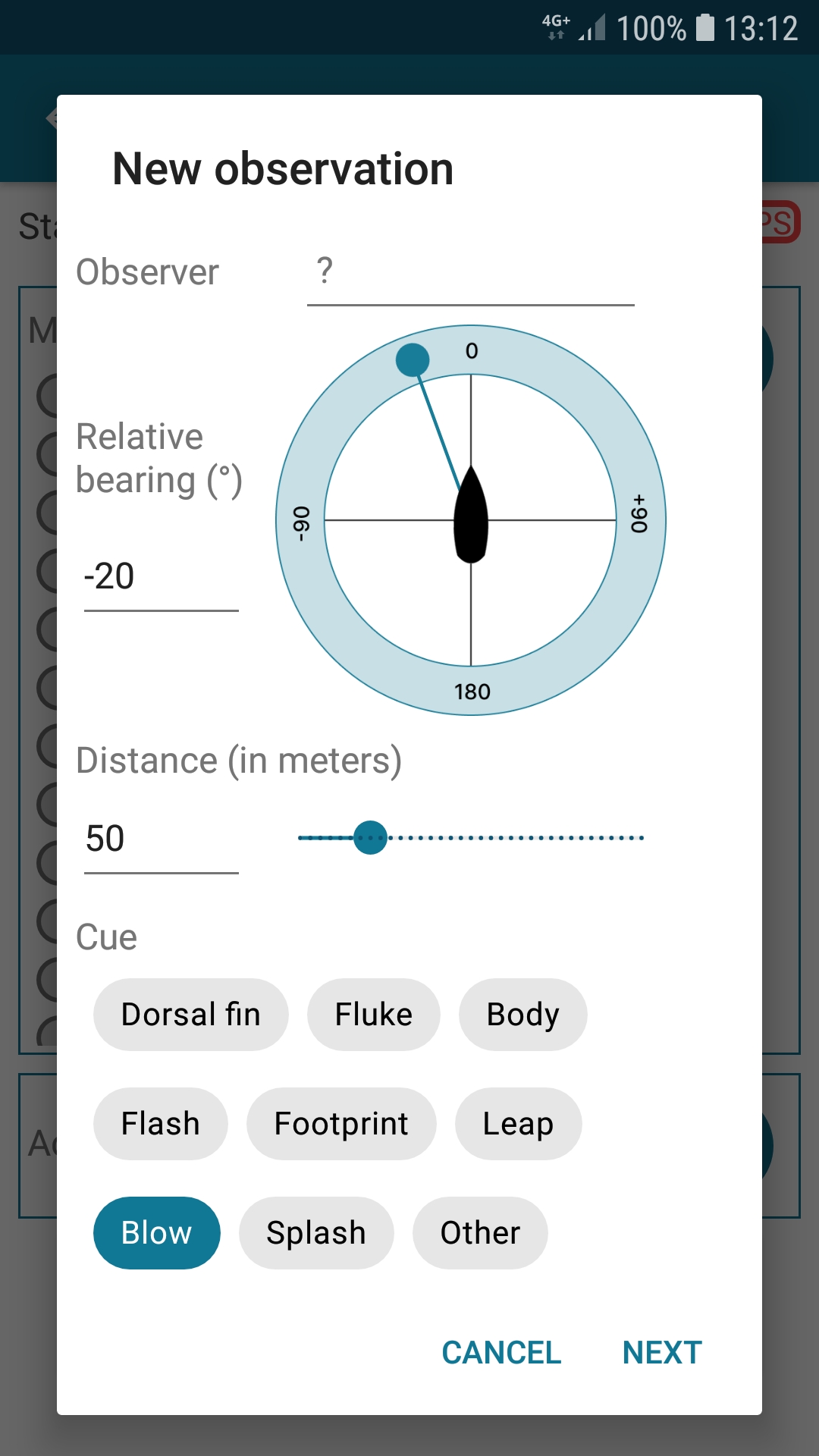The image size is (819, 1456).
Task: Tap the Observer input field
Action: (470, 273)
